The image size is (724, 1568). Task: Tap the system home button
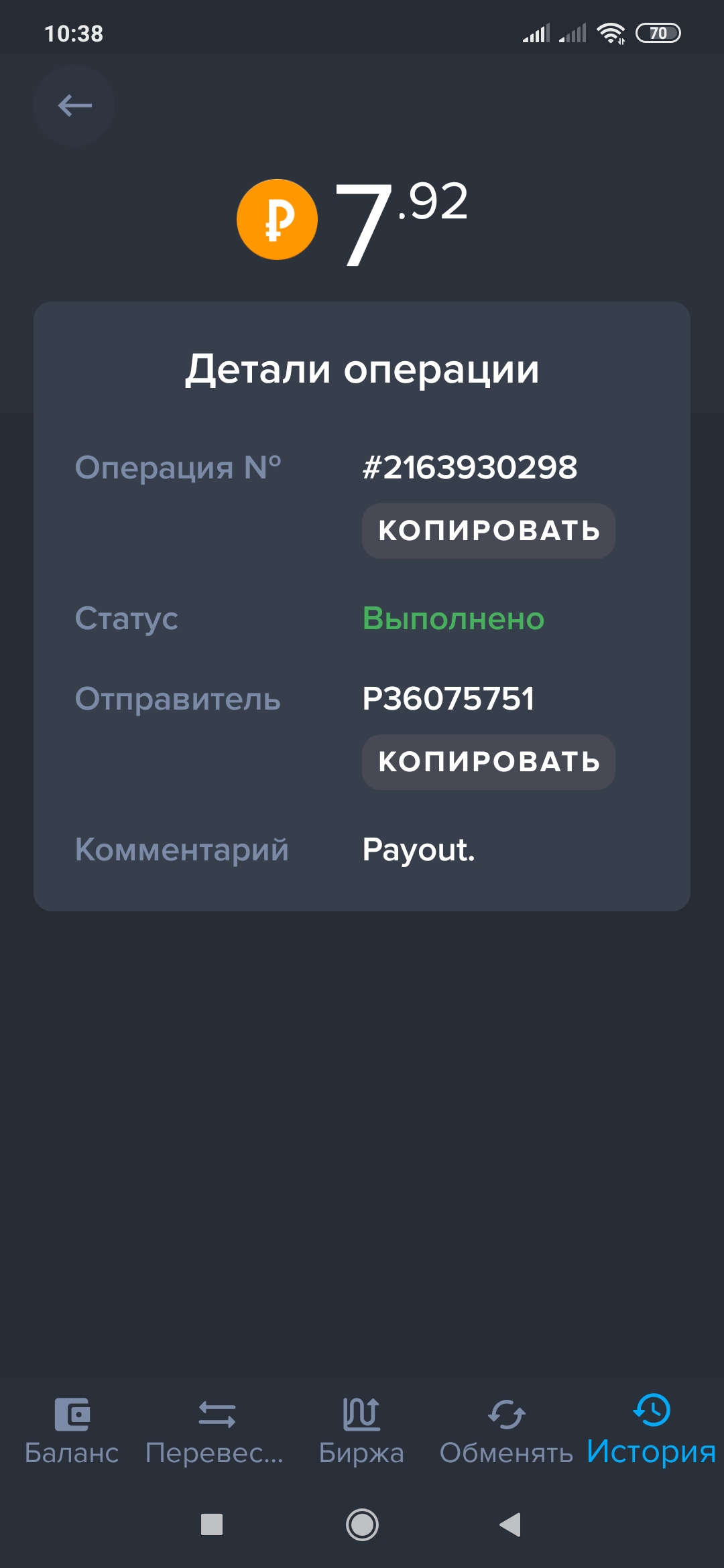click(x=362, y=1524)
